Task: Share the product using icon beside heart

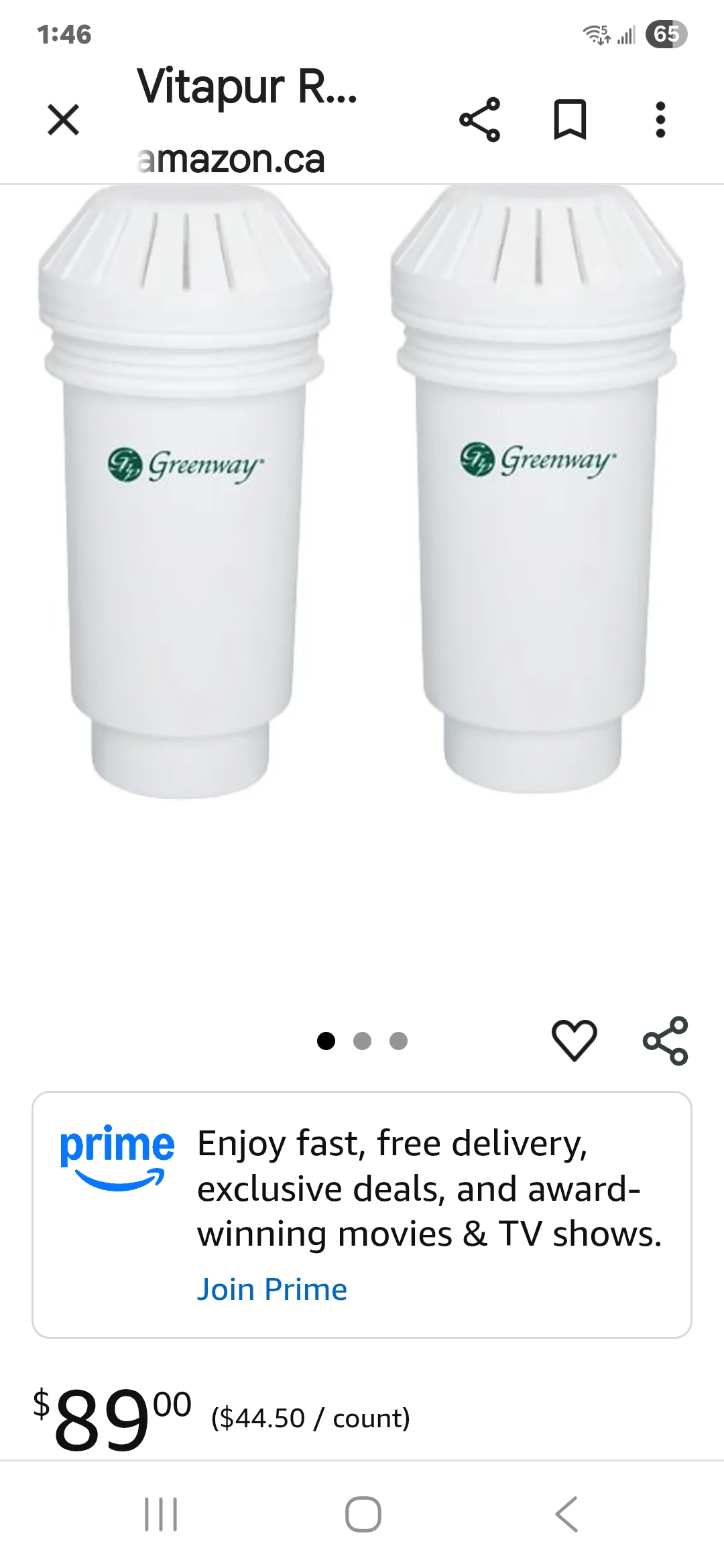Action: 666,1041
